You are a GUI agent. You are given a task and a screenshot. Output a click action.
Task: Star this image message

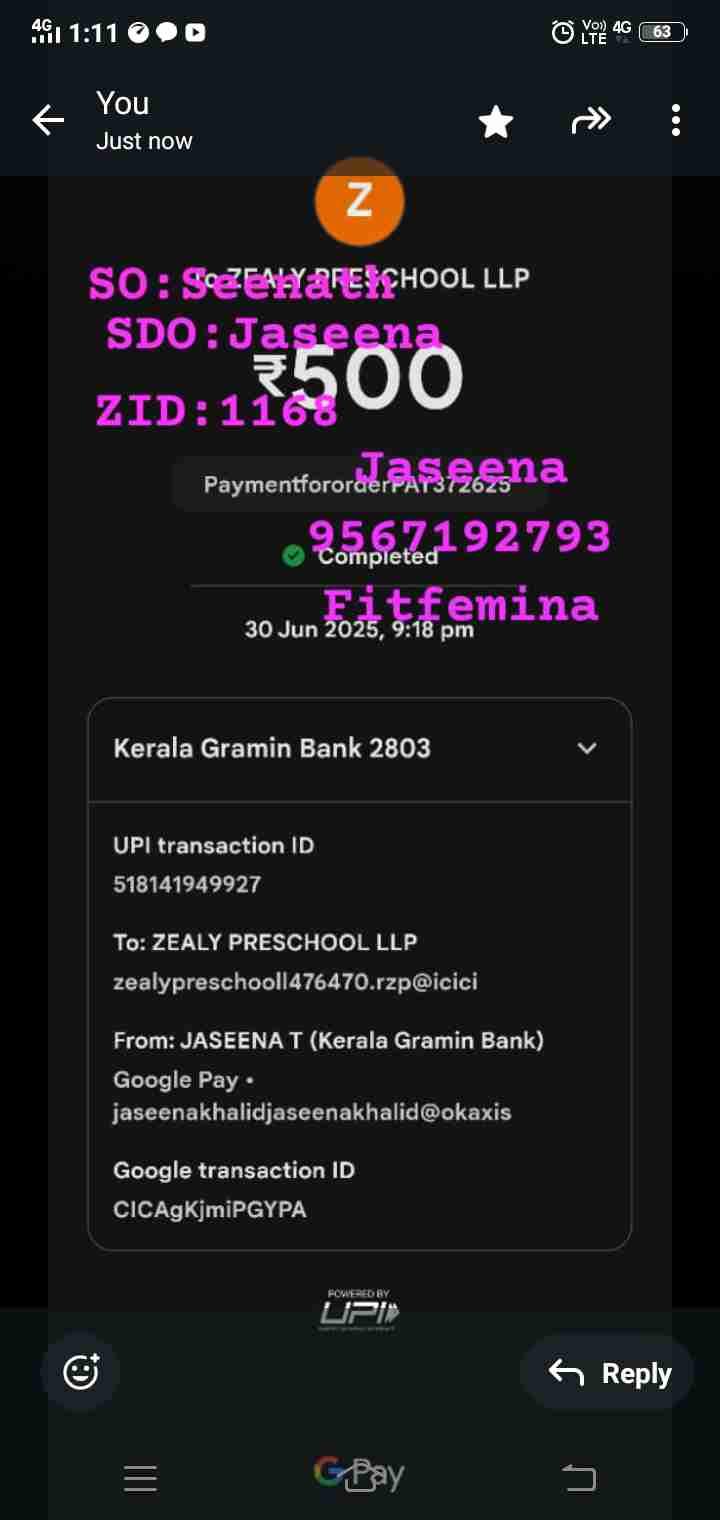(x=495, y=122)
